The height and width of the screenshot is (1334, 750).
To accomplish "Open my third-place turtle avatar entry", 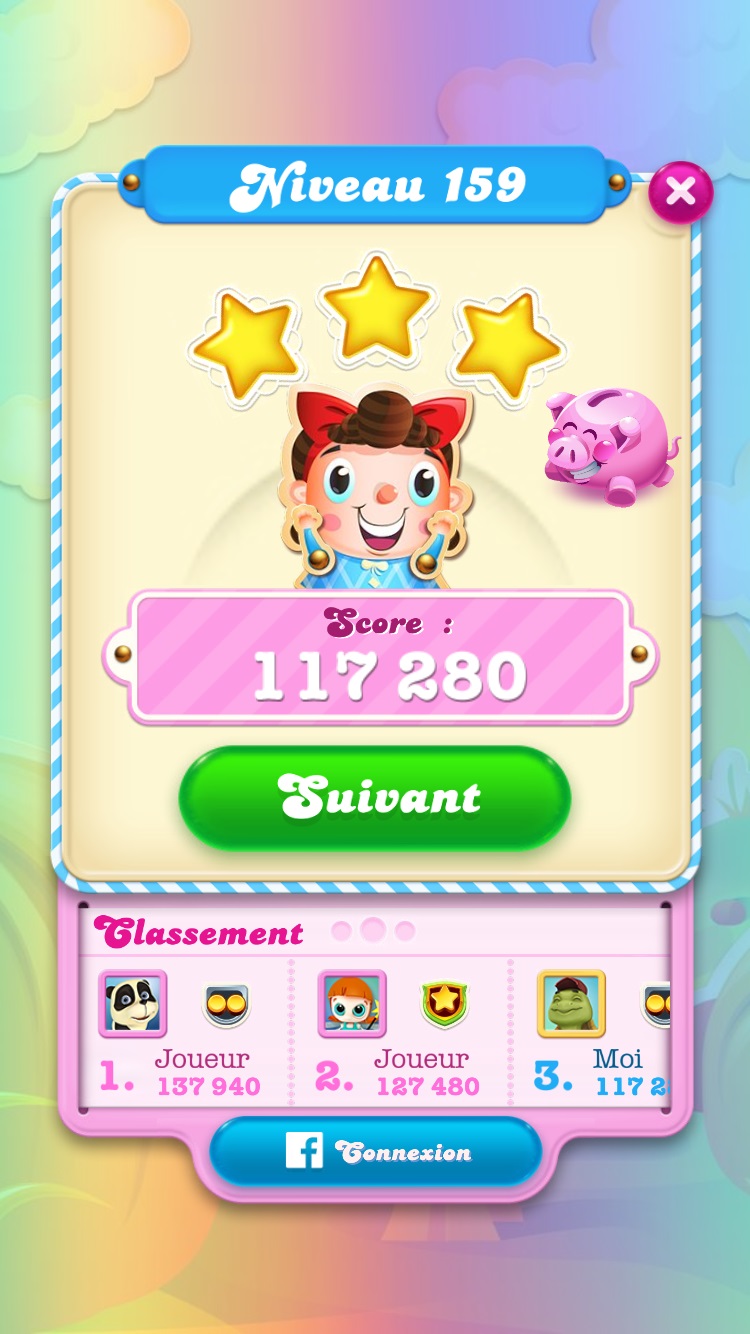I will [571, 1004].
